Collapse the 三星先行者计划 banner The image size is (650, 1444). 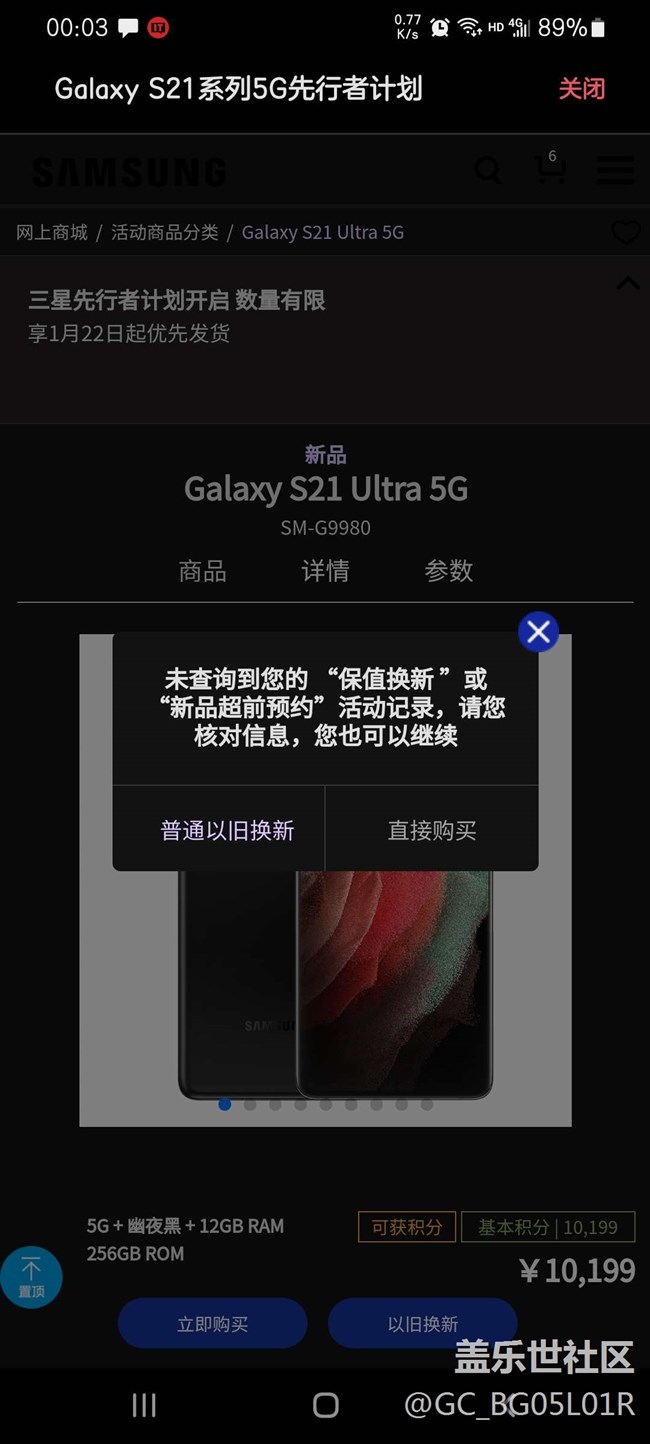(627, 284)
